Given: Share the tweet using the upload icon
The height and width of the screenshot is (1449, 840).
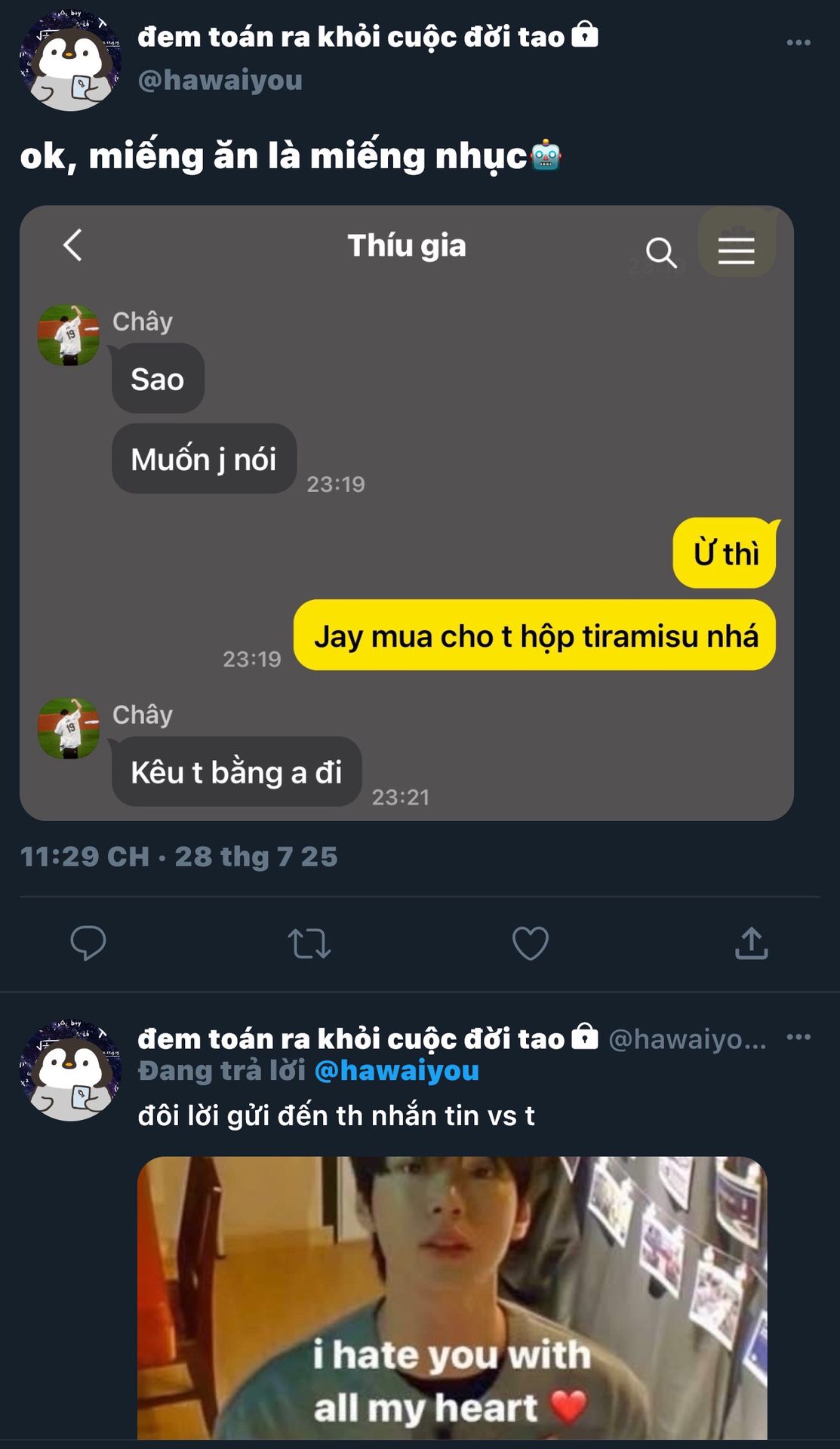Looking at the screenshot, I should pos(752,943).
